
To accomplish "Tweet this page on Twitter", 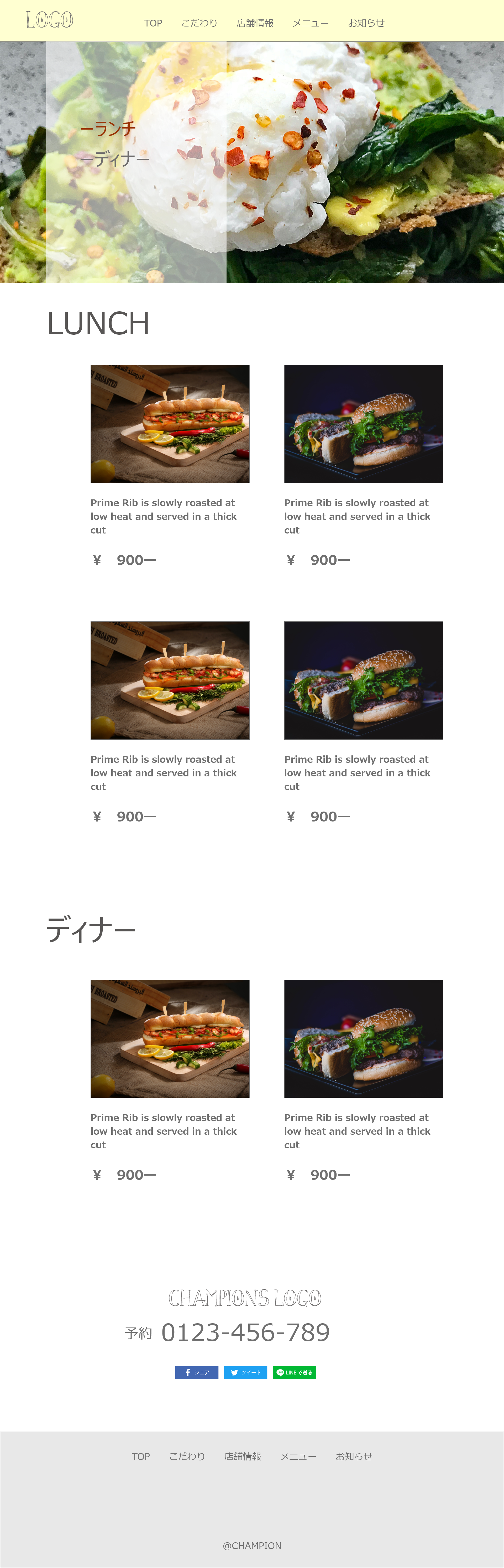I will pos(246,1372).
